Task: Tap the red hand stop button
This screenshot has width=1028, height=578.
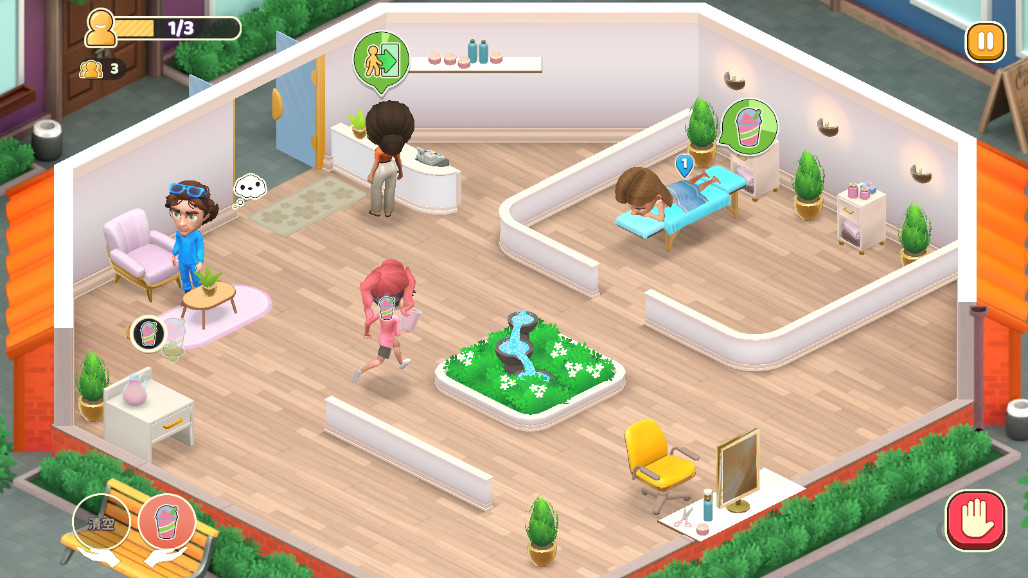Action: tap(975, 520)
